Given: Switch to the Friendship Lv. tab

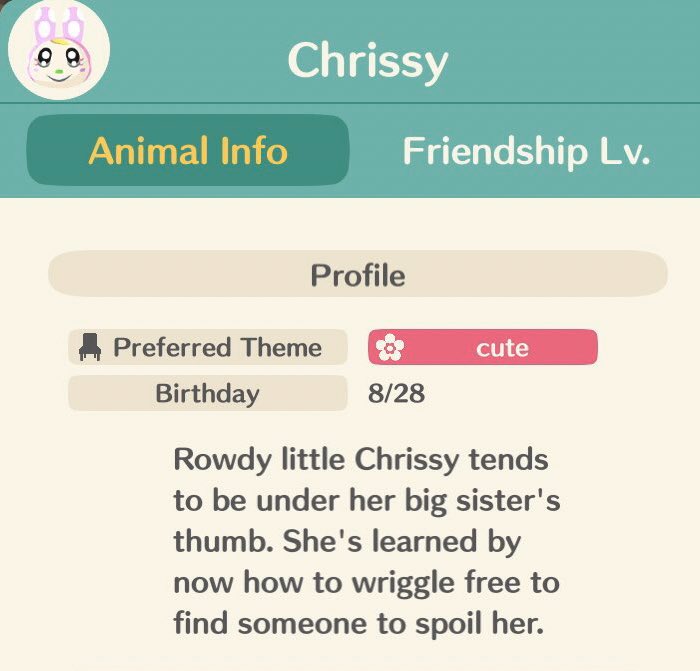Looking at the screenshot, I should (526, 151).
